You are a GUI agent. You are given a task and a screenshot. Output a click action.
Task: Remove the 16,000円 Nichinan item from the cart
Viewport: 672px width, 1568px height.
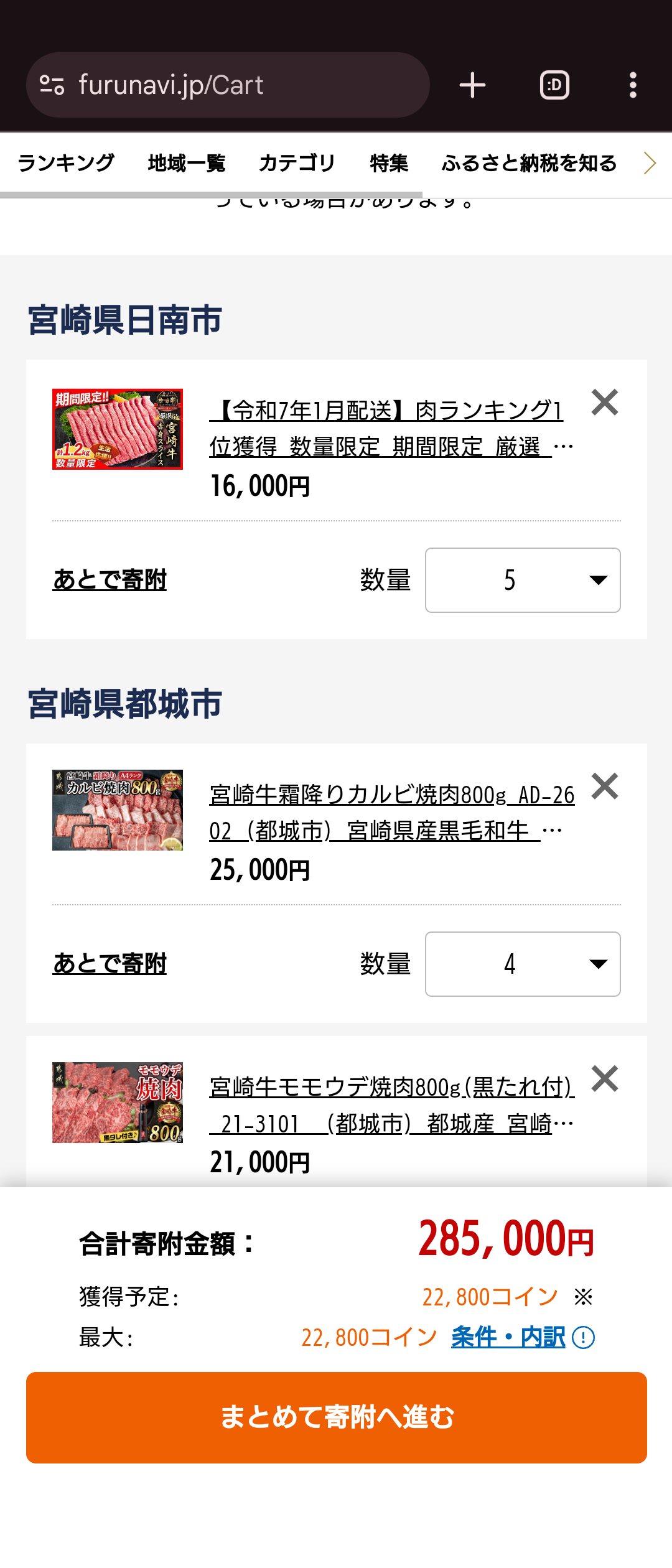[605, 402]
